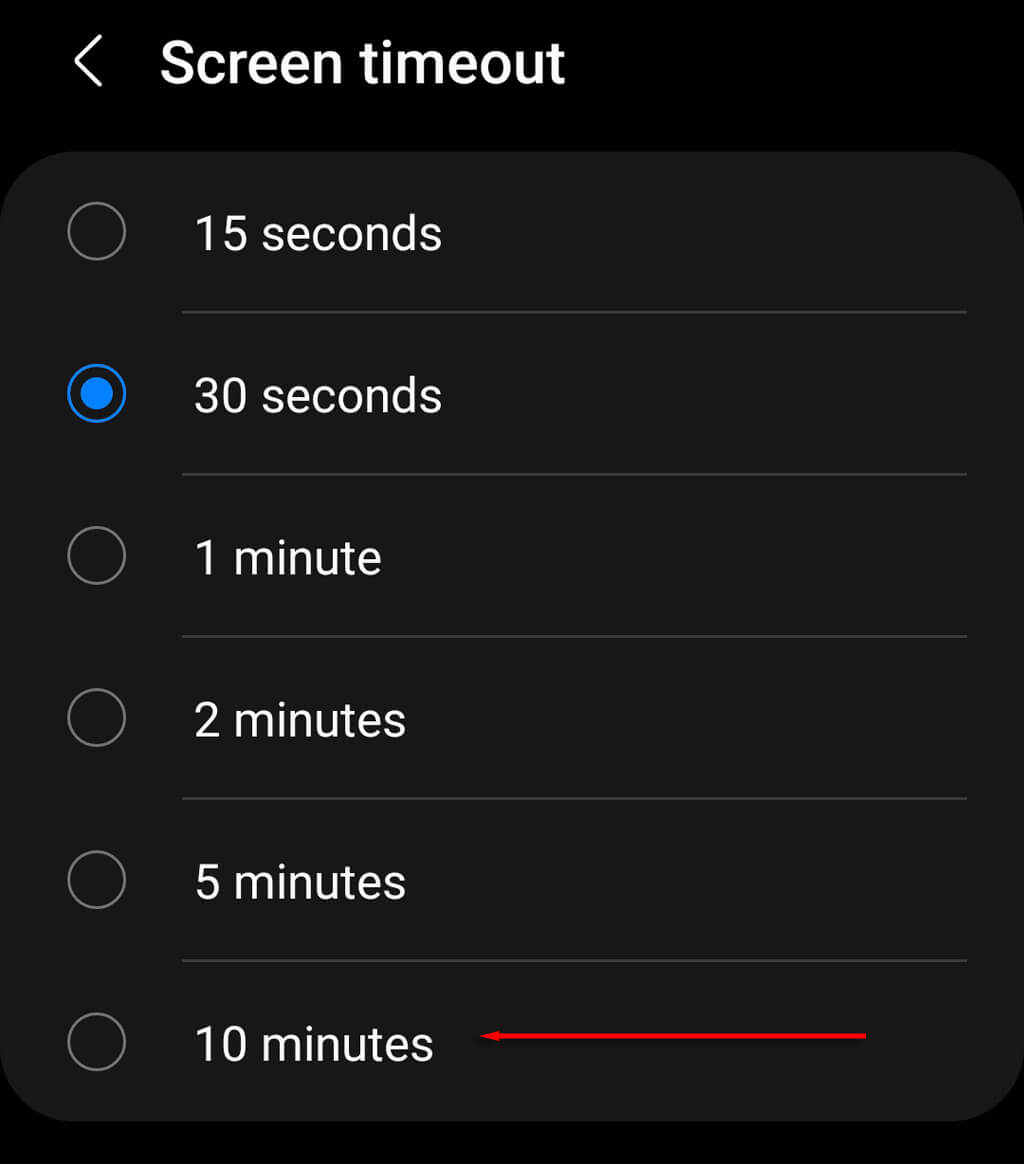Select 5 minutes screen timeout
The image size is (1024, 1164).
pos(96,880)
